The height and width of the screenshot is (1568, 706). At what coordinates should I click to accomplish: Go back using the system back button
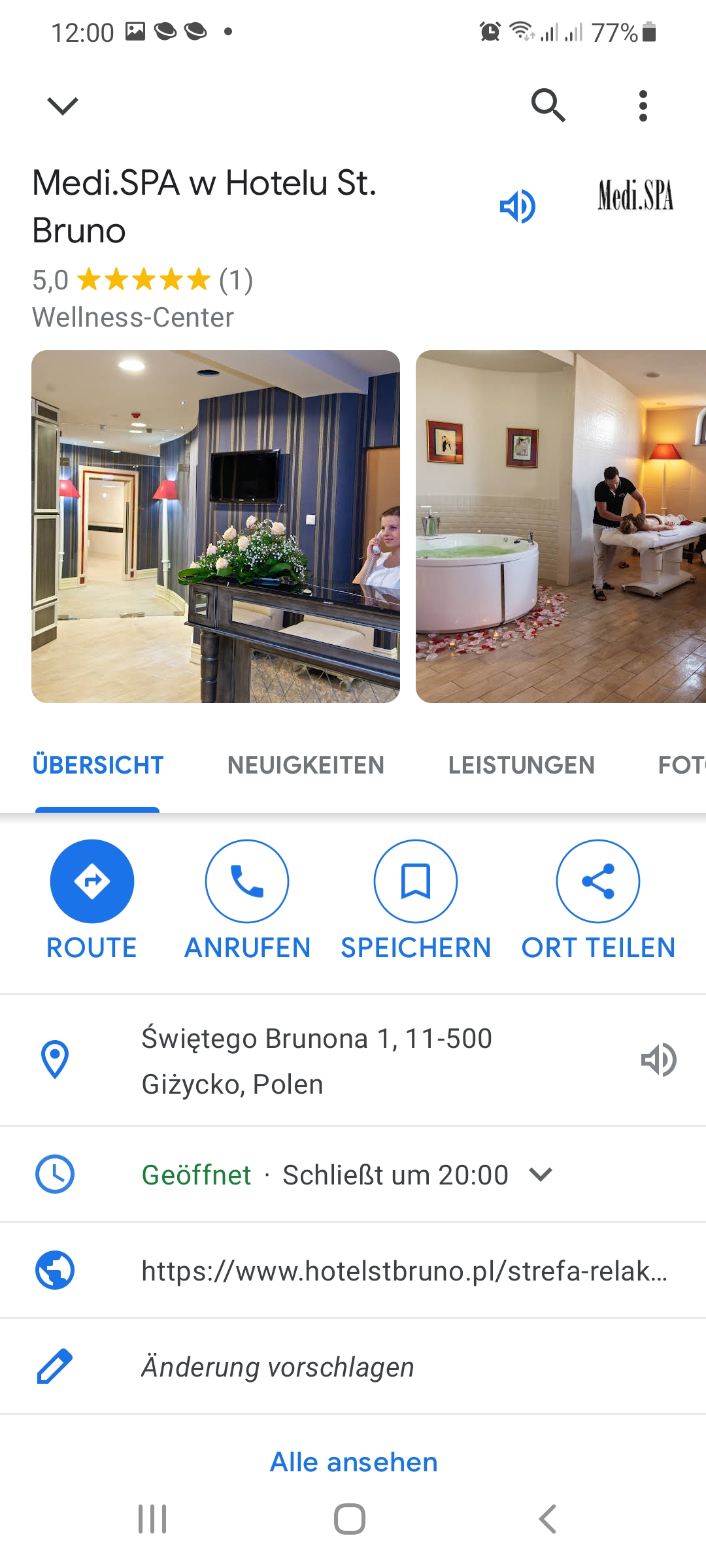[x=548, y=1519]
